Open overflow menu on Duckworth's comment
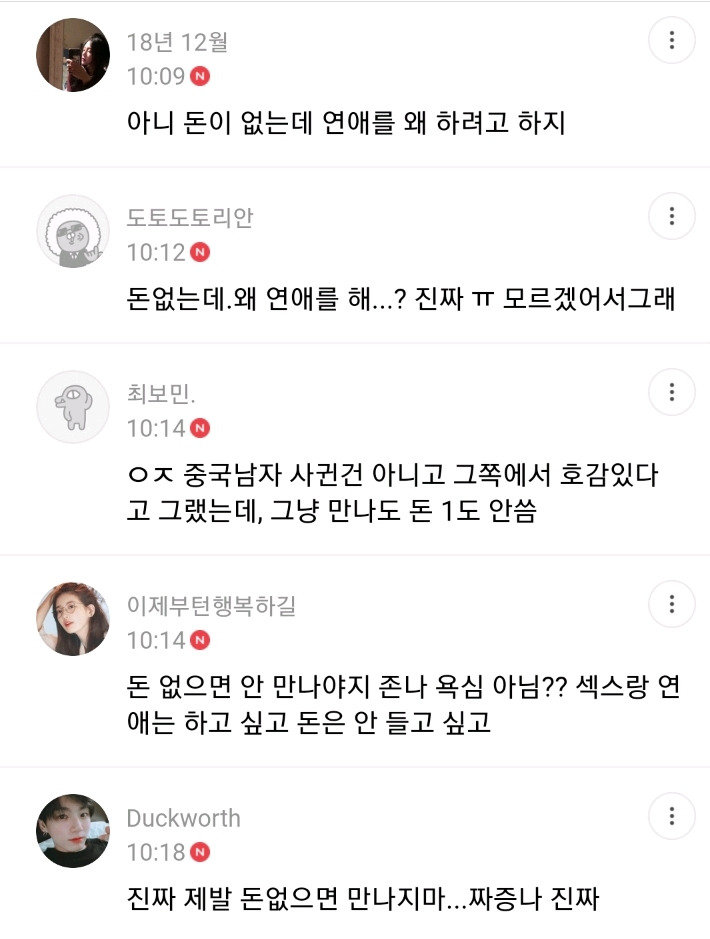The height and width of the screenshot is (939, 710). 672,817
